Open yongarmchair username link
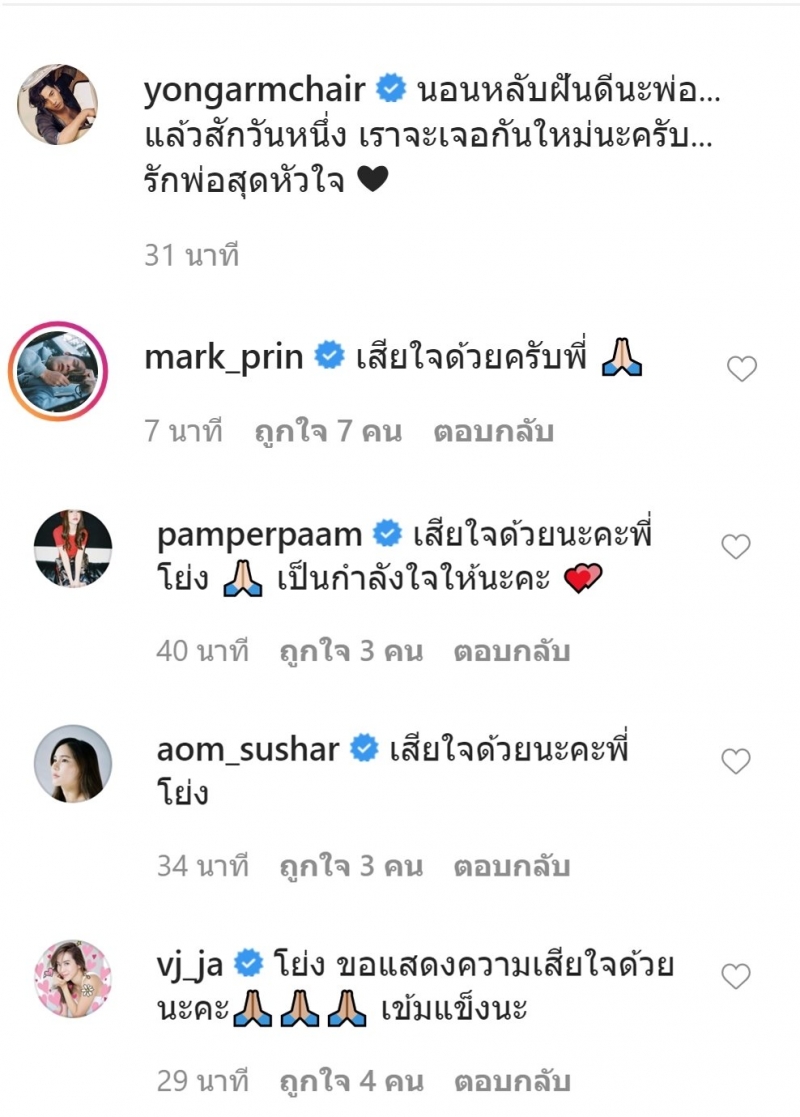Image resolution: width=800 pixels, height=1117 pixels. coord(254,90)
